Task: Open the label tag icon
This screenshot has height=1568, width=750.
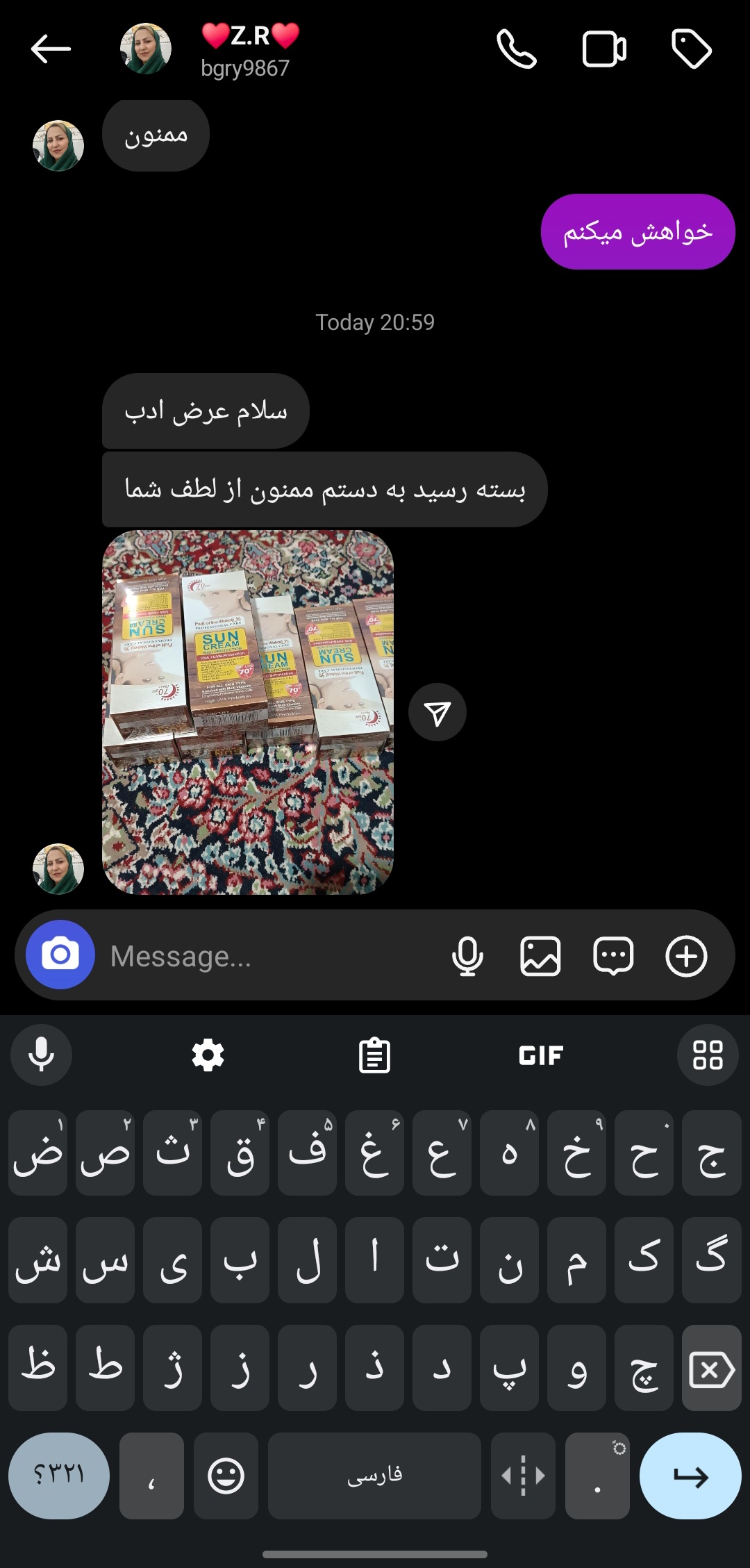Action: [692, 49]
